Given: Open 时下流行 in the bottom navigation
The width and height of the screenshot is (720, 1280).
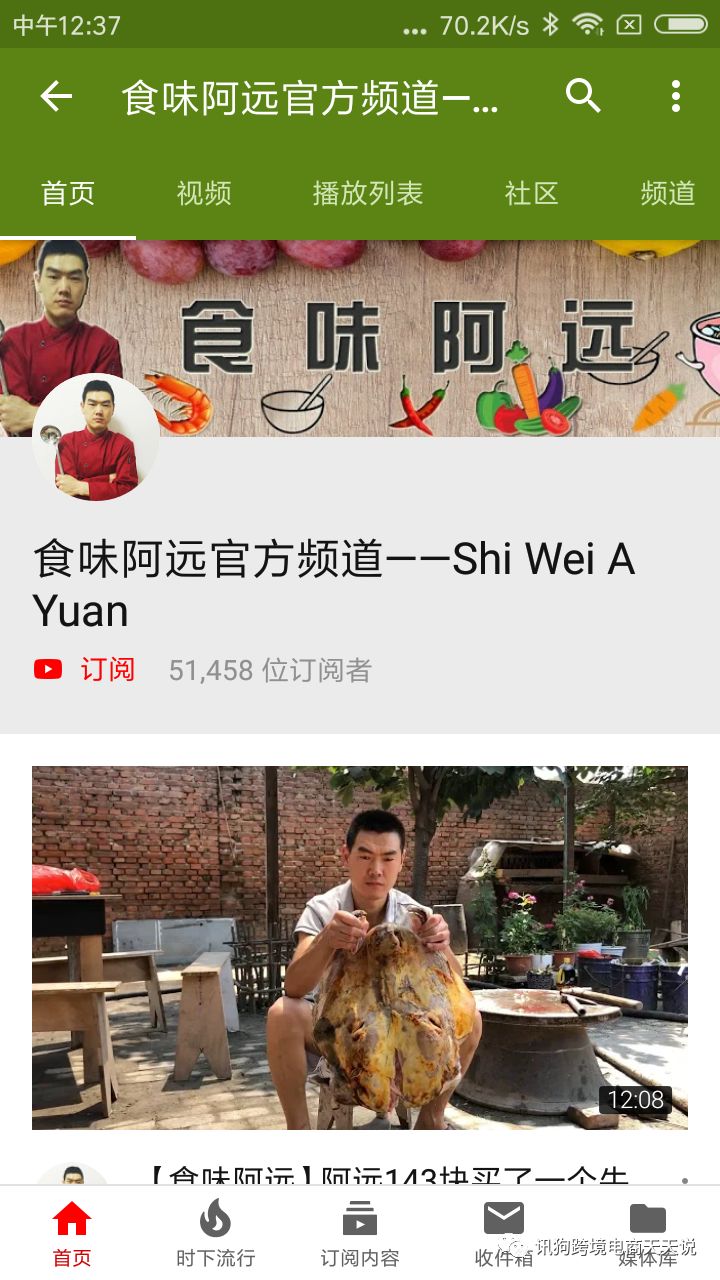Looking at the screenshot, I should pos(215,1234).
